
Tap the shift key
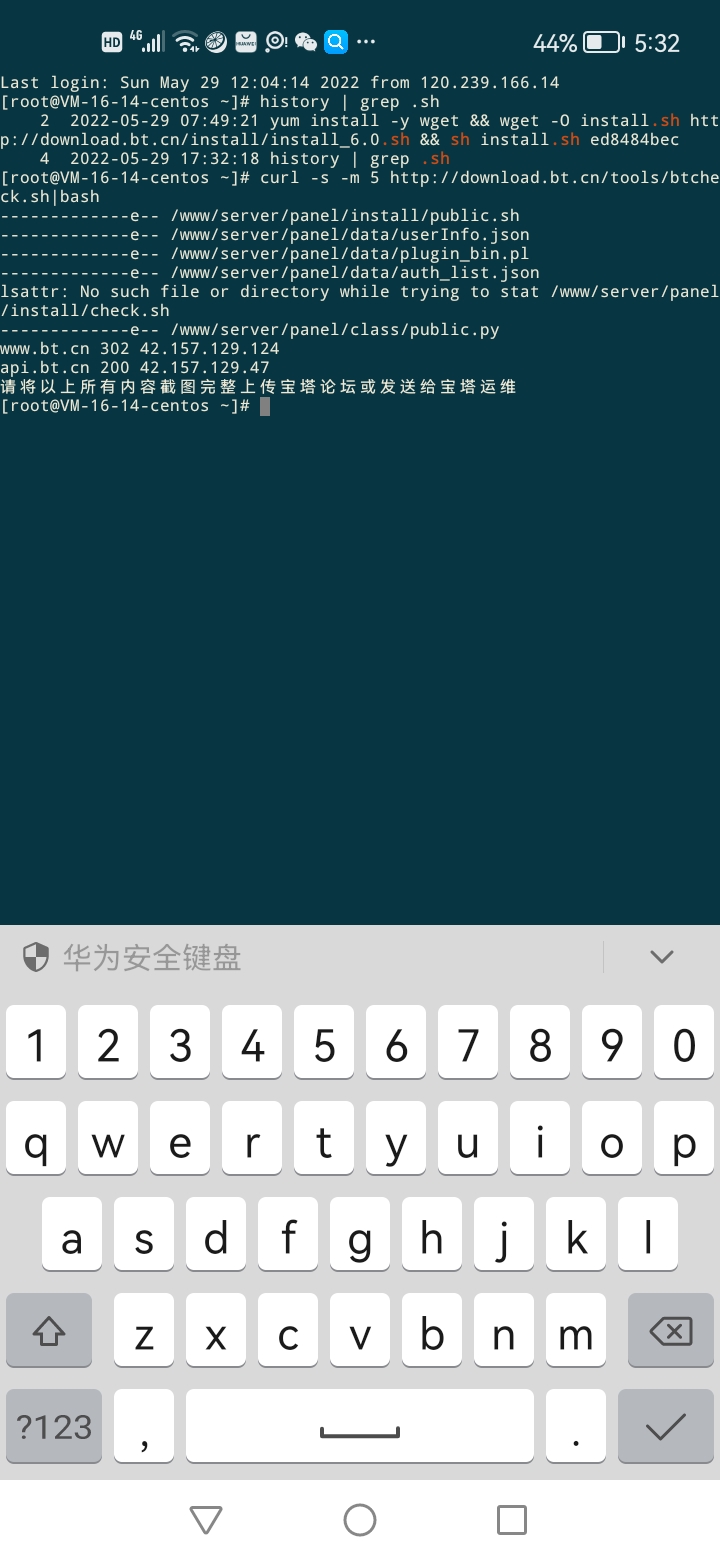pyautogui.click(x=49, y=1331)
